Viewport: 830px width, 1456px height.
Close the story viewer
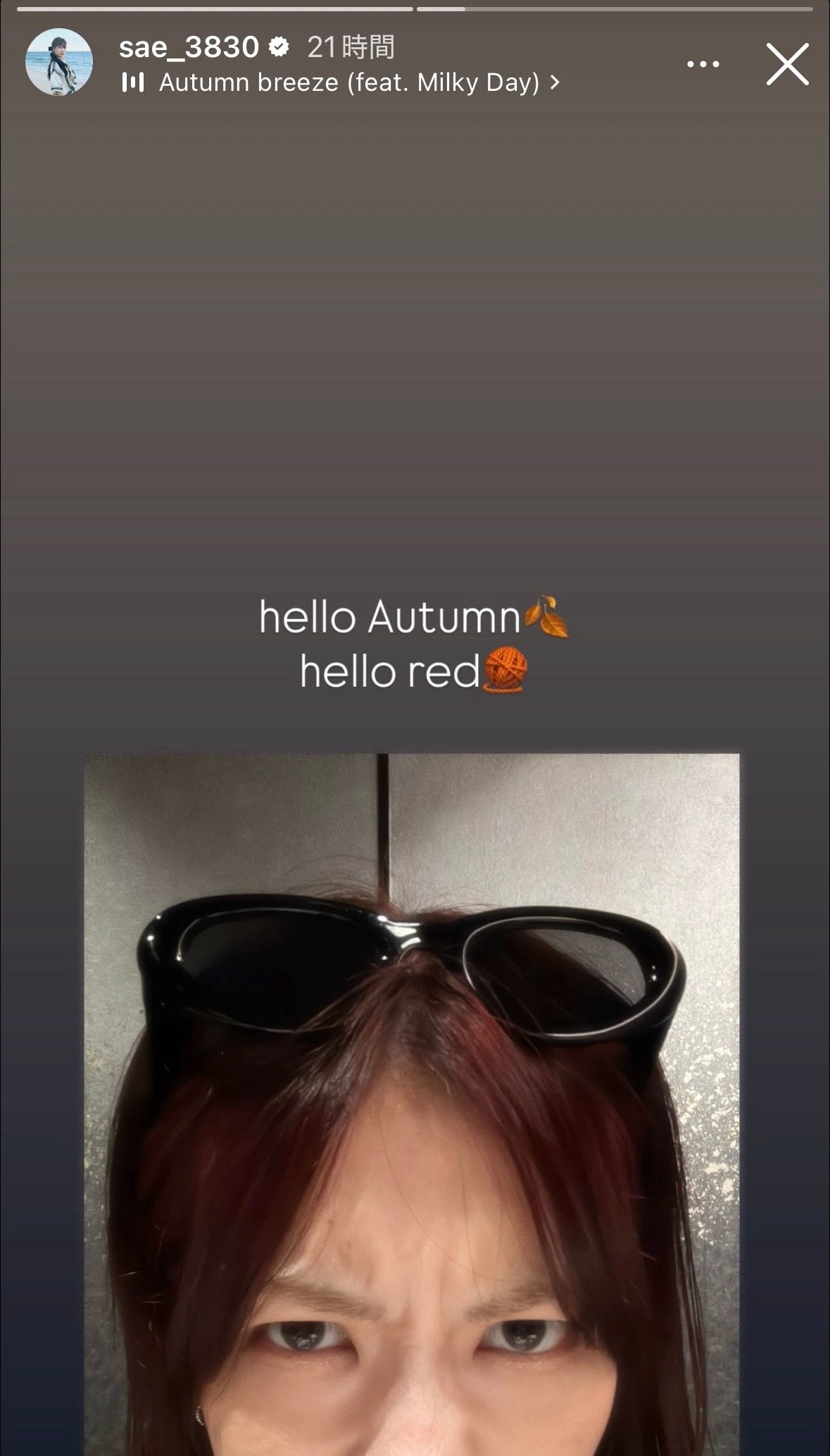787,64
